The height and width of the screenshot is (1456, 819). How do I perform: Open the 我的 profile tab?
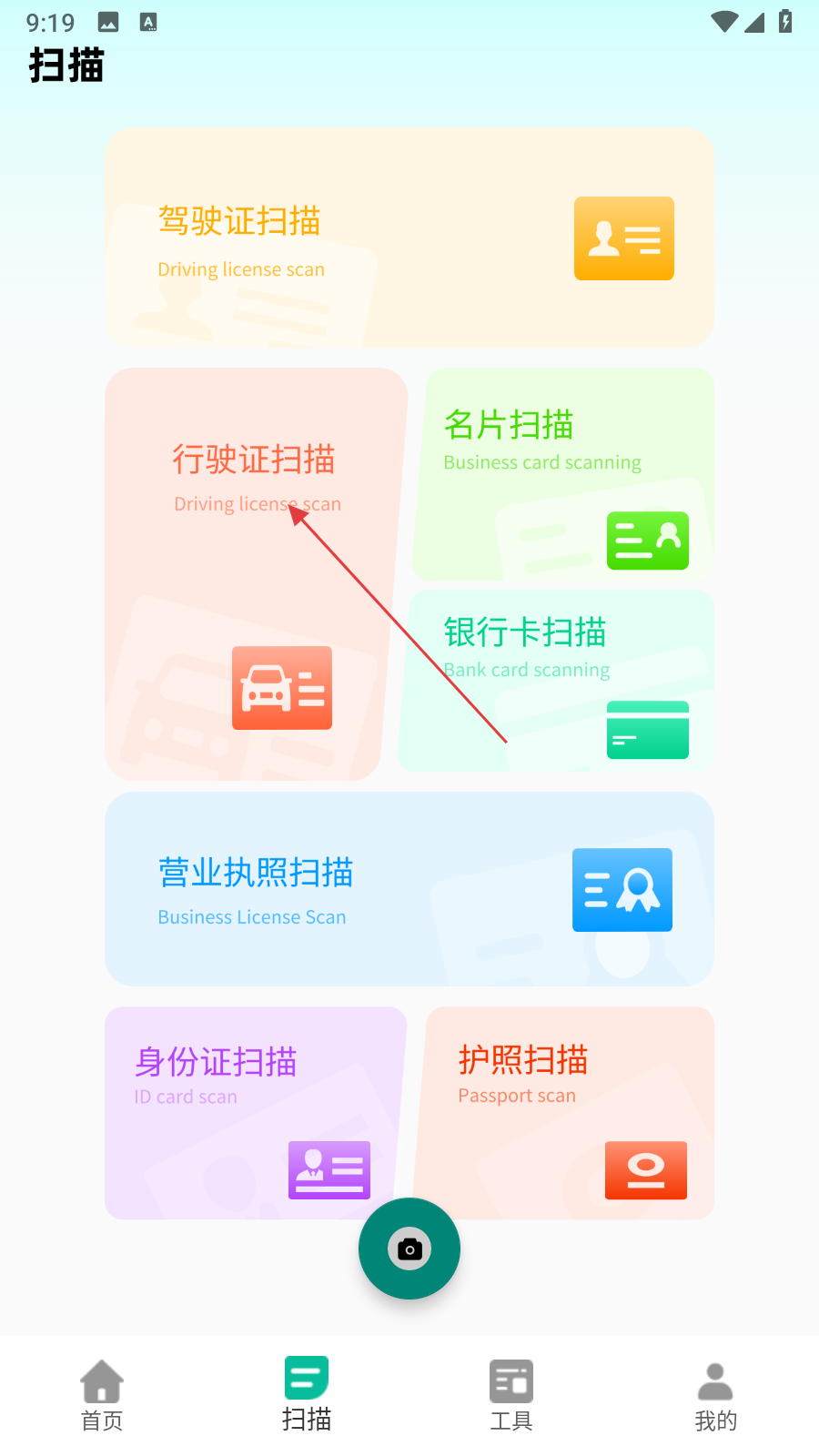716,1395
